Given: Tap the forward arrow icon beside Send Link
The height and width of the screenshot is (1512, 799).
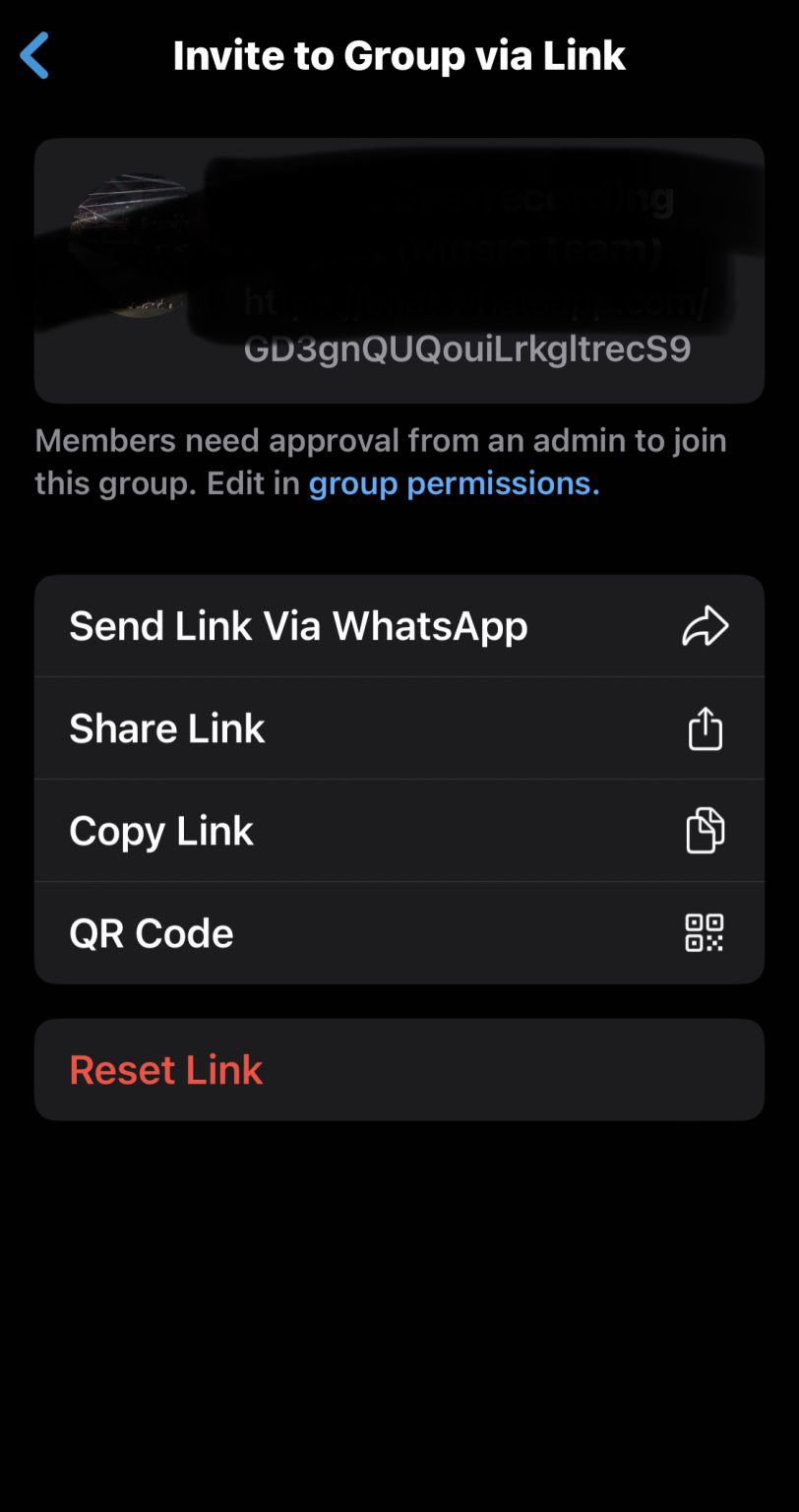Looking at the screenshot, I should [705, 625].
